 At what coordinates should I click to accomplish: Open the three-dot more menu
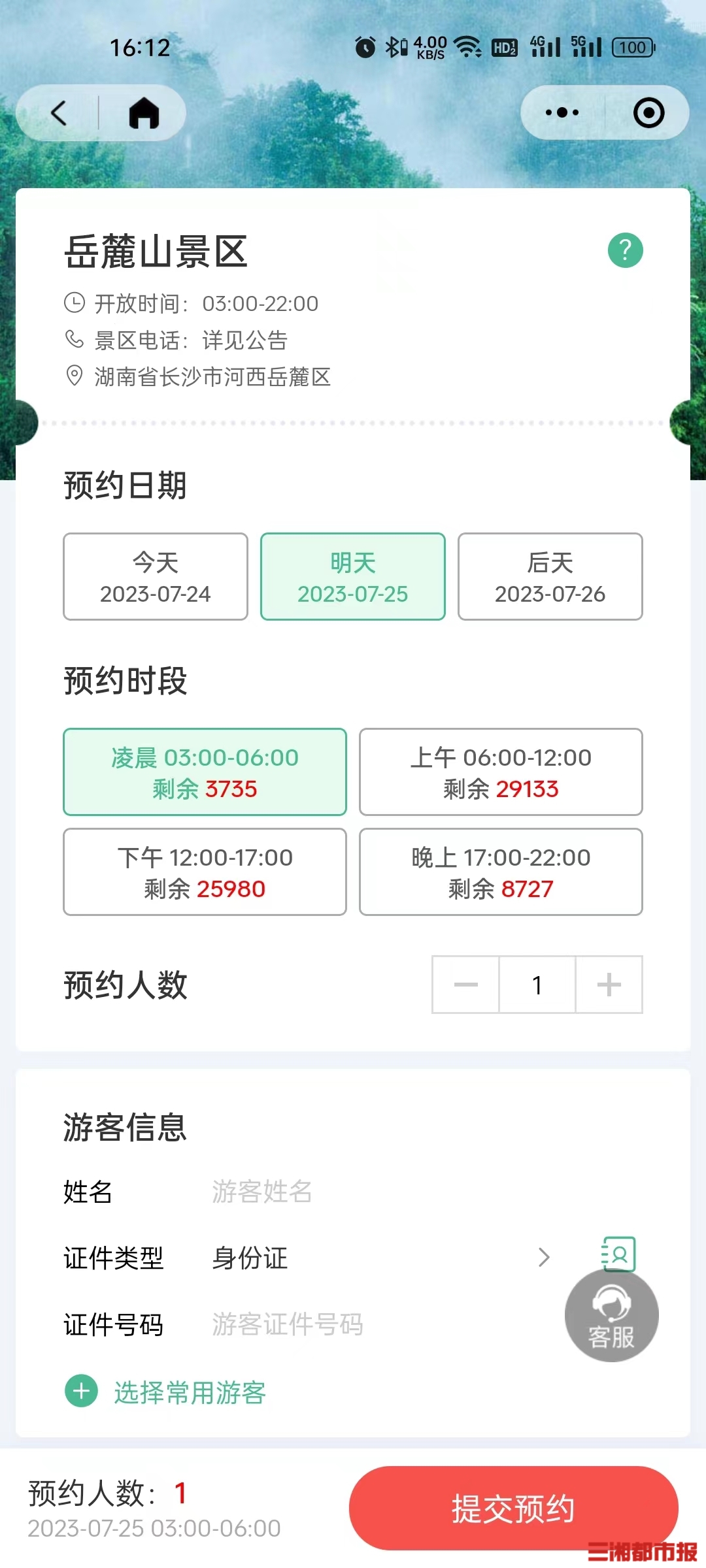pos(562,113)
